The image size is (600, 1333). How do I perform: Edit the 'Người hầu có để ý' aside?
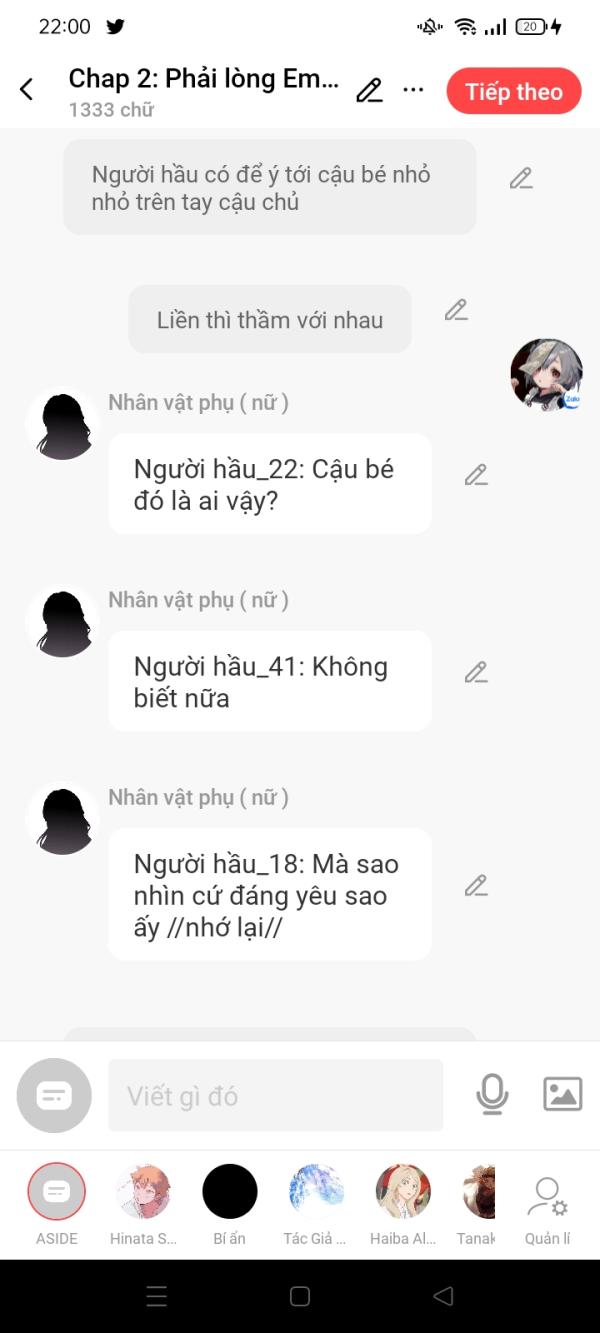click(x=520, y=179)
